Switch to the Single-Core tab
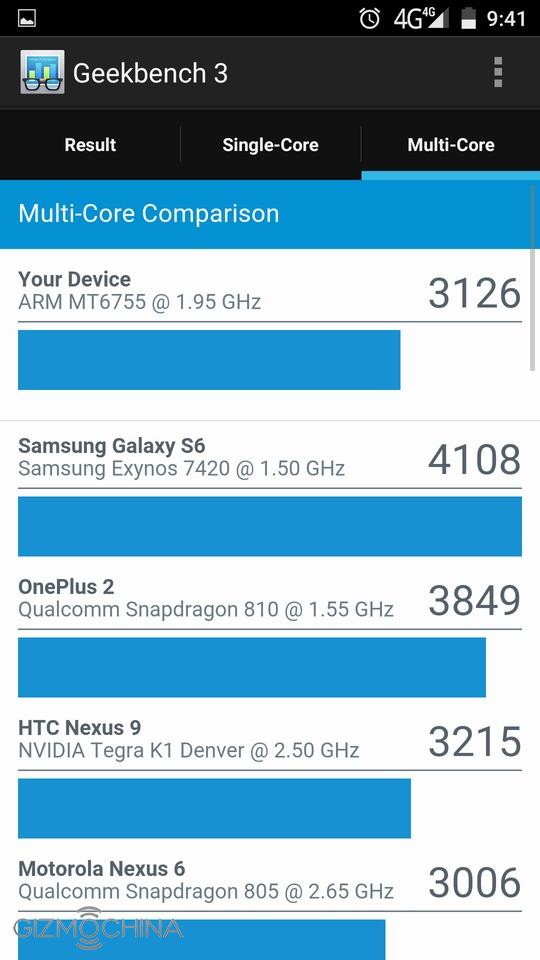Screen dimensions: 540x960 click(x=270, y=145)
